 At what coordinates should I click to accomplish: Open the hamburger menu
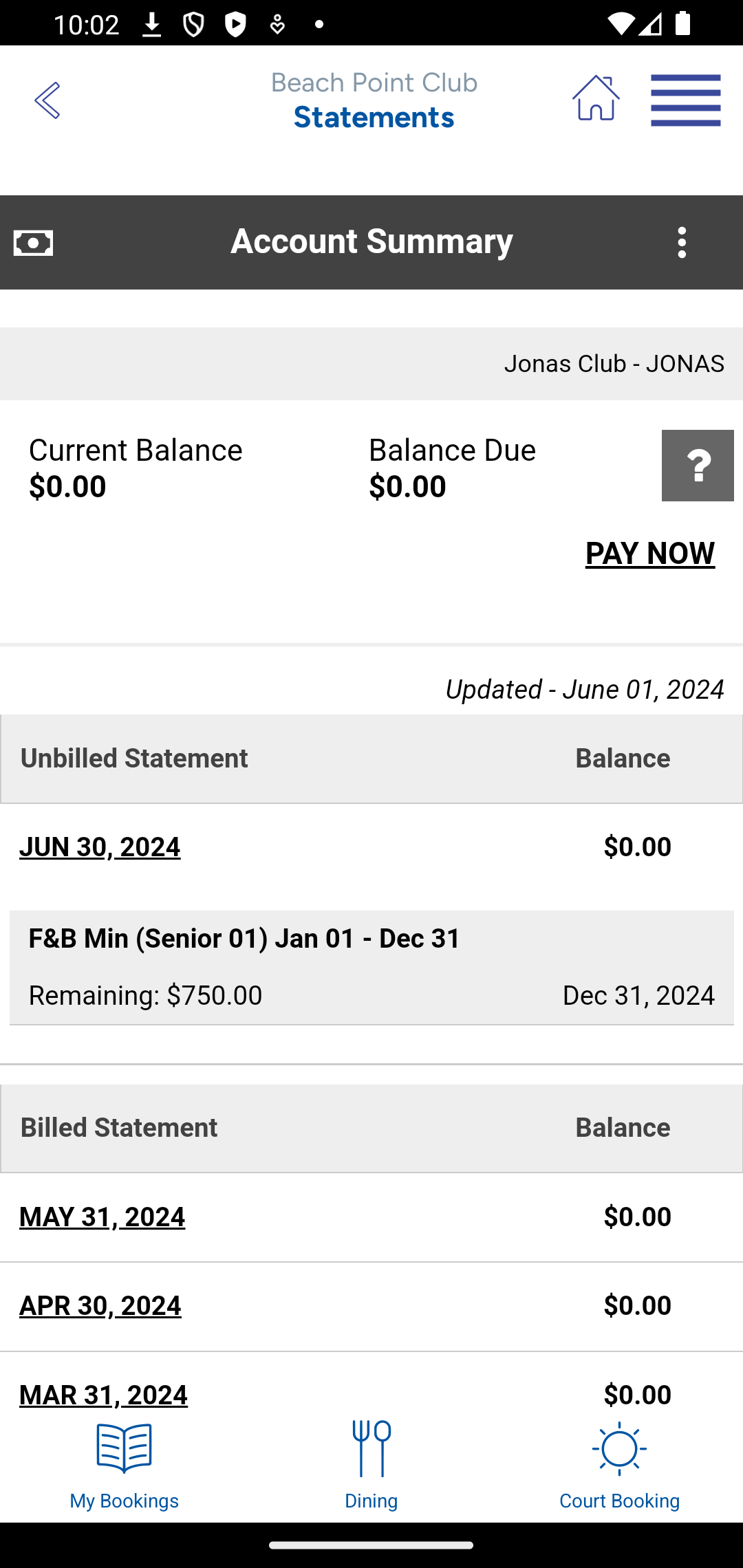click(x=686, y=100)
